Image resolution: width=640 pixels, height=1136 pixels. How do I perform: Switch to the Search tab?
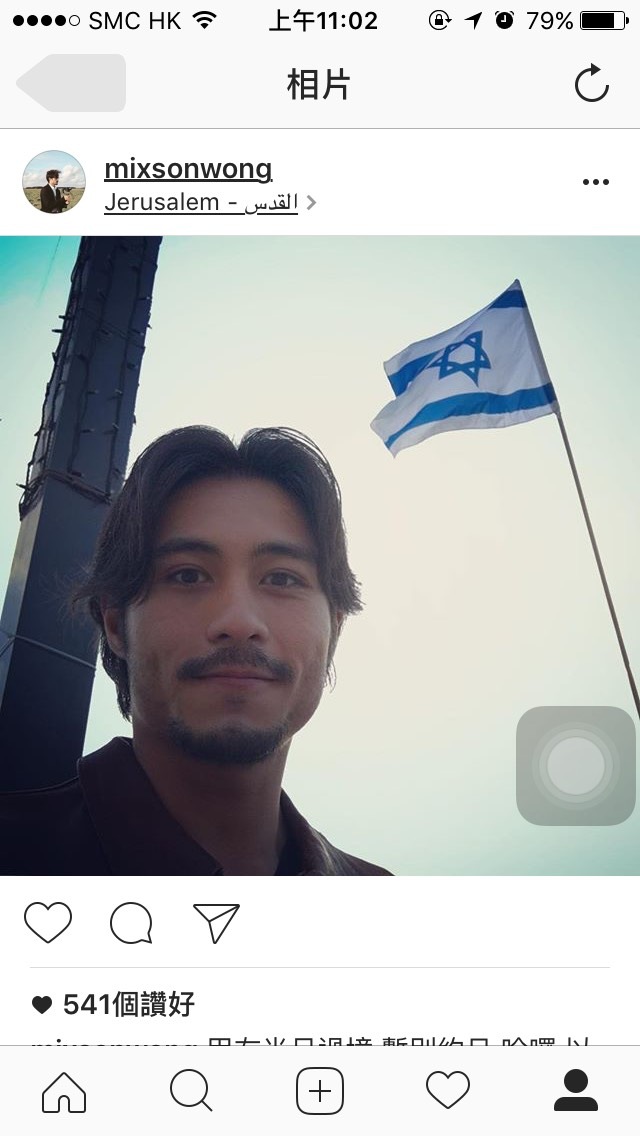pyautogui.click(x=191, y=1091)
